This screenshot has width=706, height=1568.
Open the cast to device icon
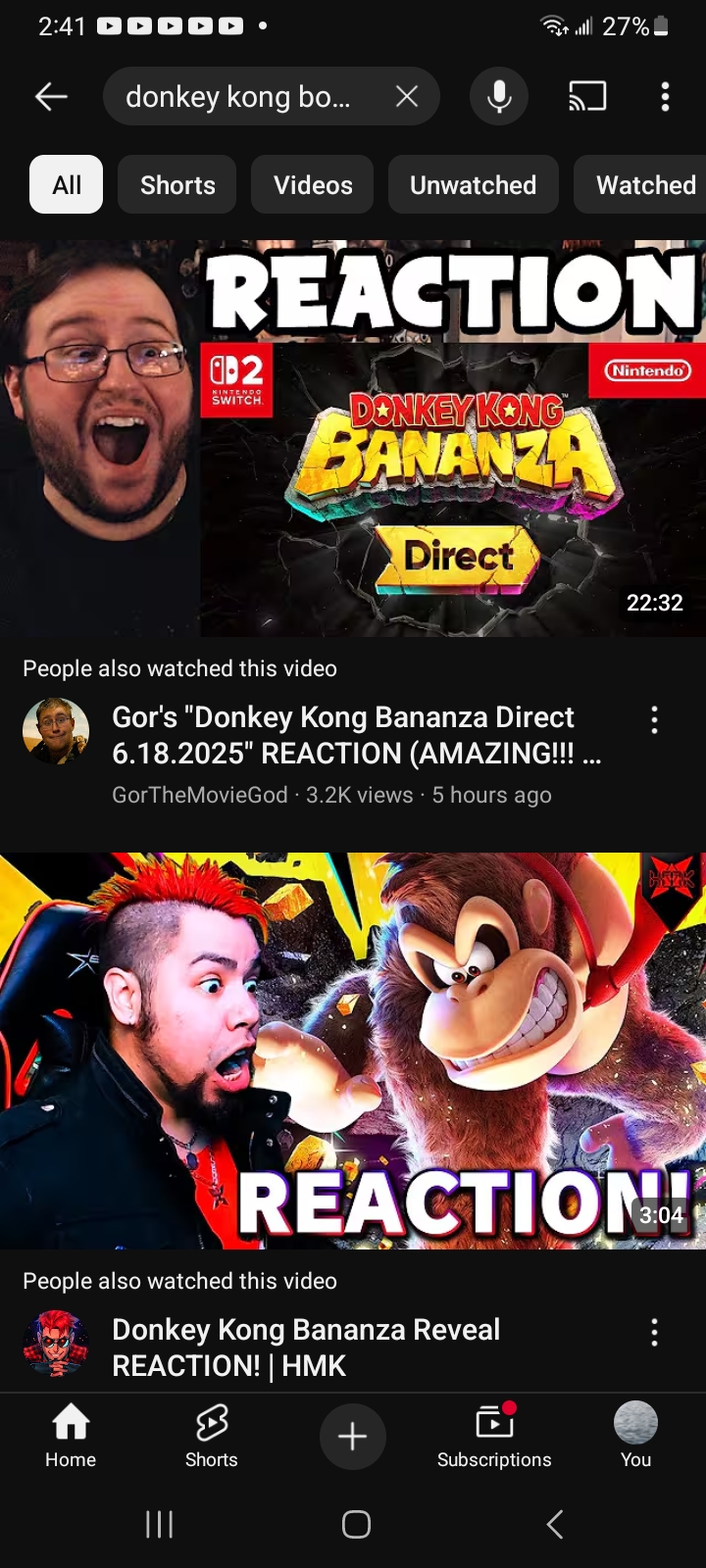point(587,96)
